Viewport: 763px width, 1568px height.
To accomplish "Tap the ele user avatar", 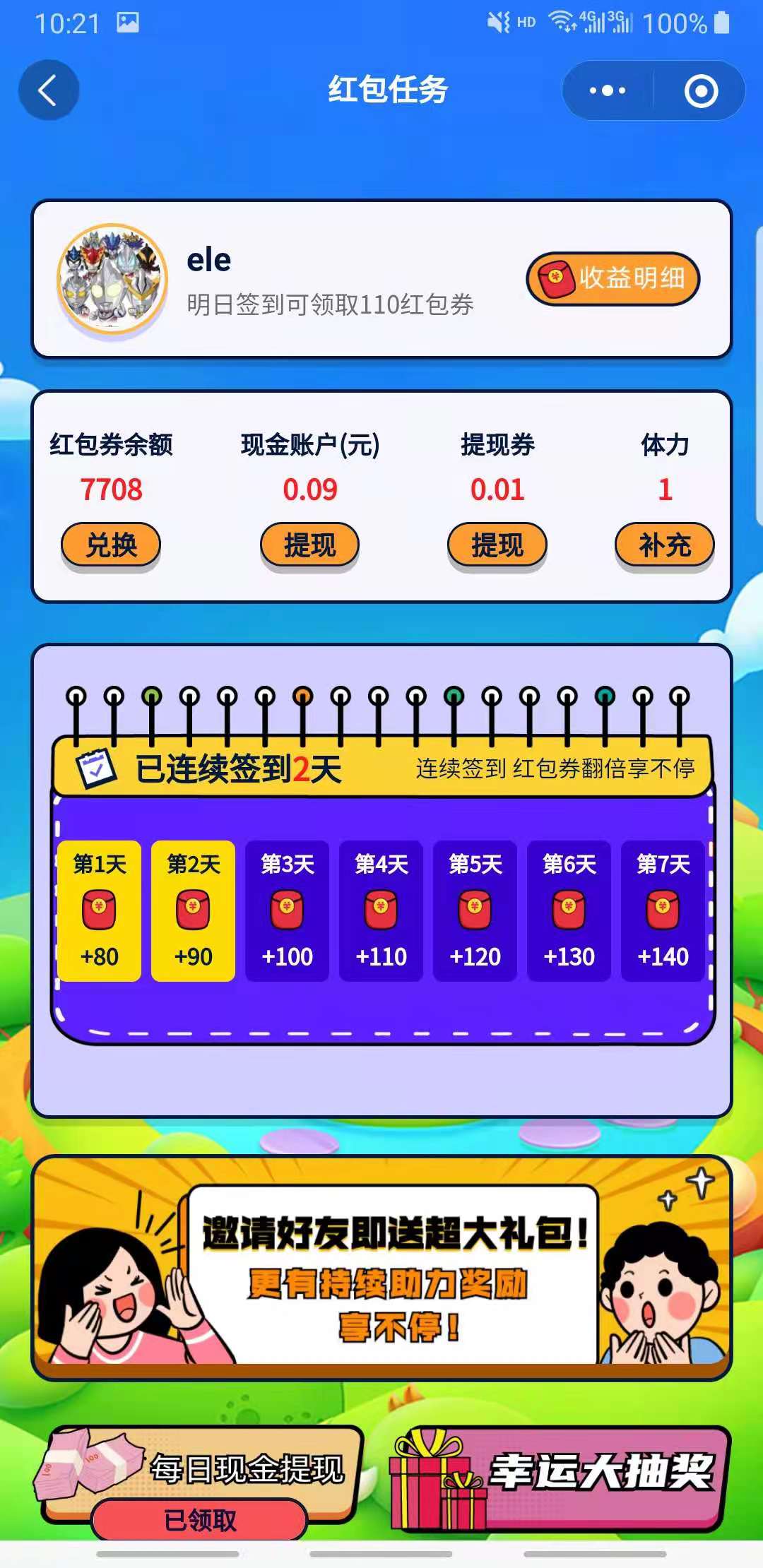I will (x=112, y=279).
